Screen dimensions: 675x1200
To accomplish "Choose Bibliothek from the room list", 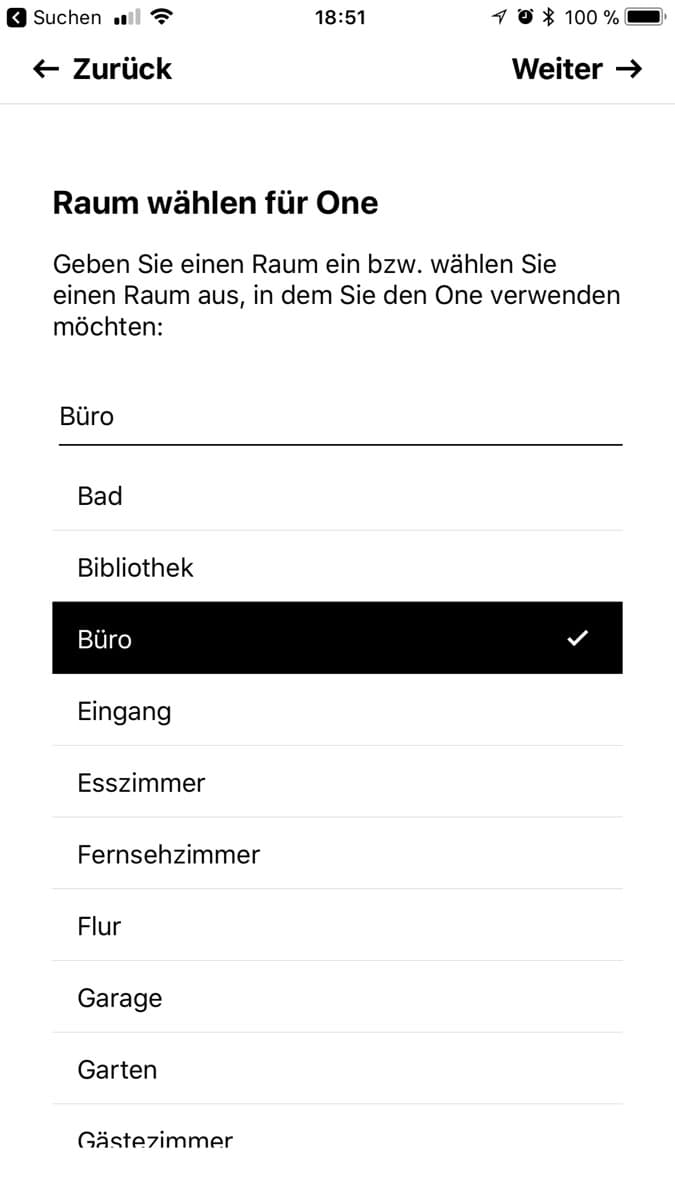I will coord(337,567).
